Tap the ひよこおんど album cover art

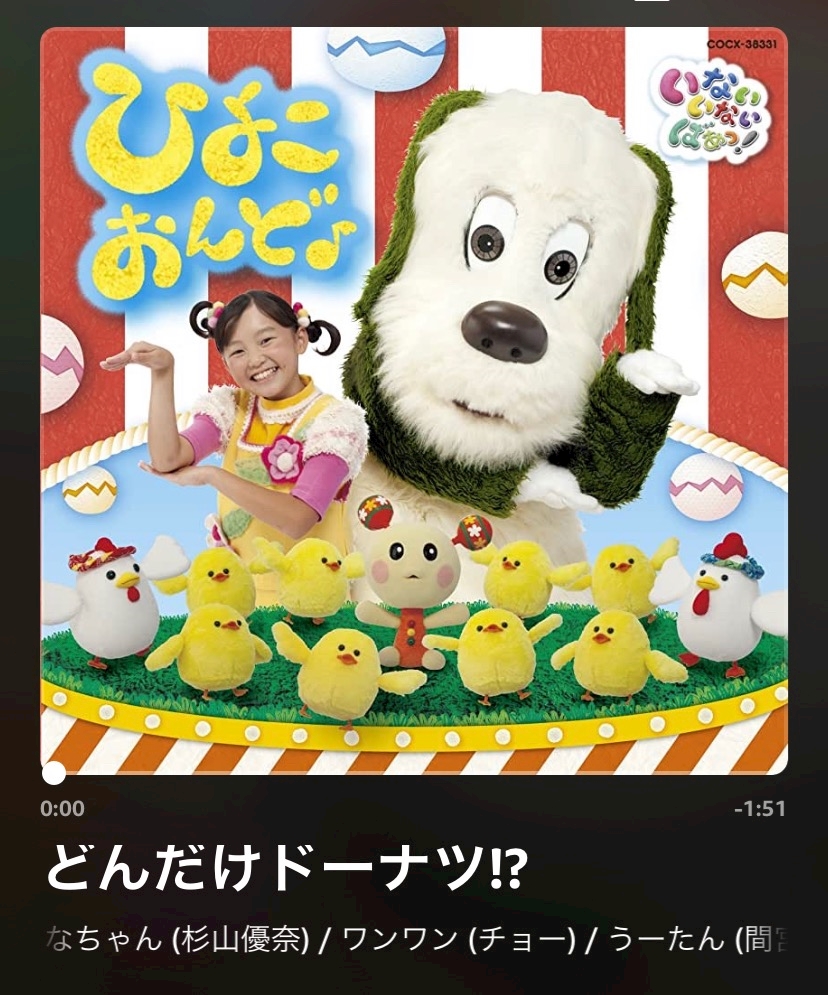tap(414, 400)
